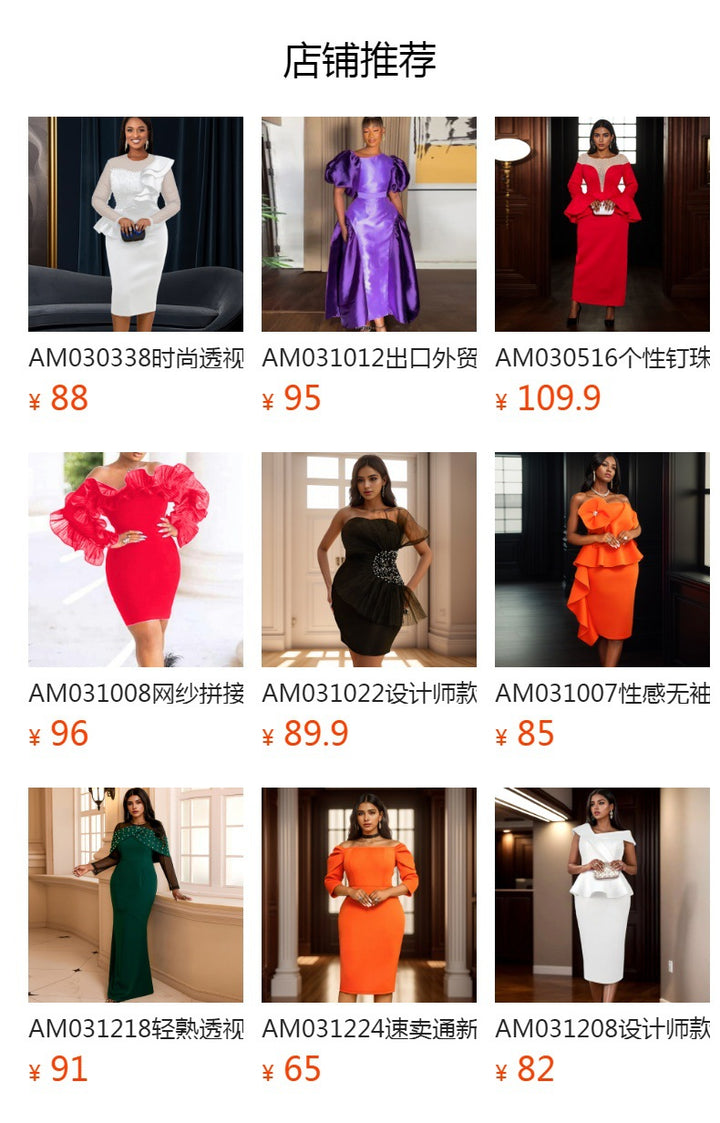View the purple AM031012 dress
The width and height of the screenshot is (720, 1123).
click(369, 224)
